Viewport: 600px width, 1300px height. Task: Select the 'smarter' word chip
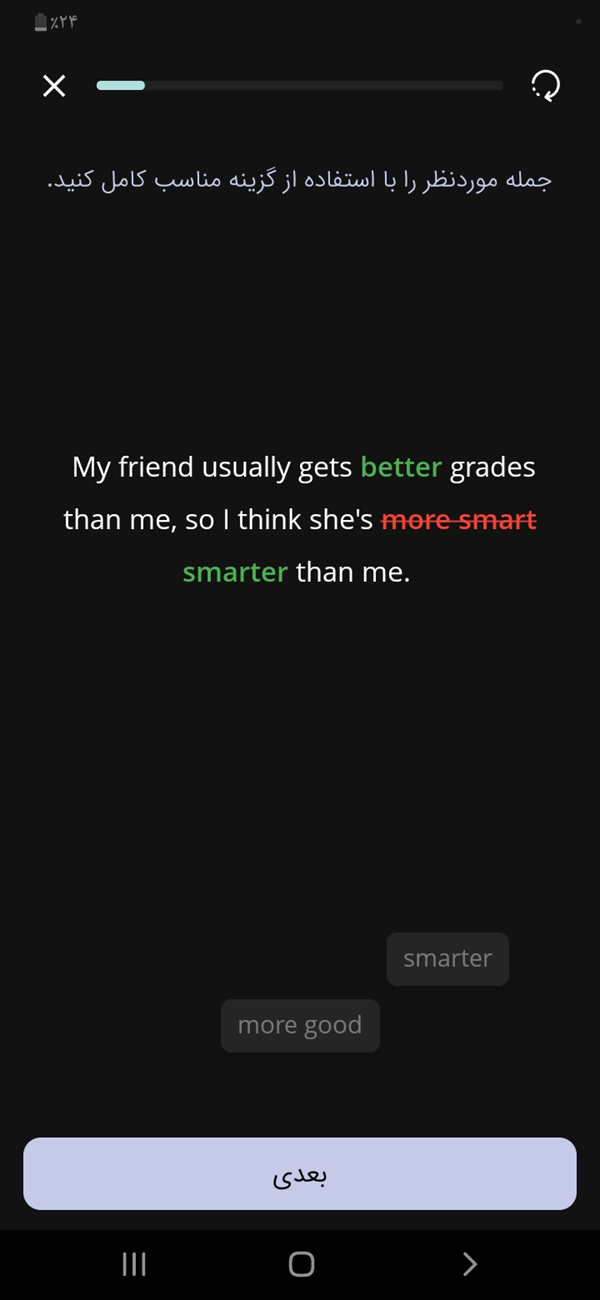click(447, 959)
